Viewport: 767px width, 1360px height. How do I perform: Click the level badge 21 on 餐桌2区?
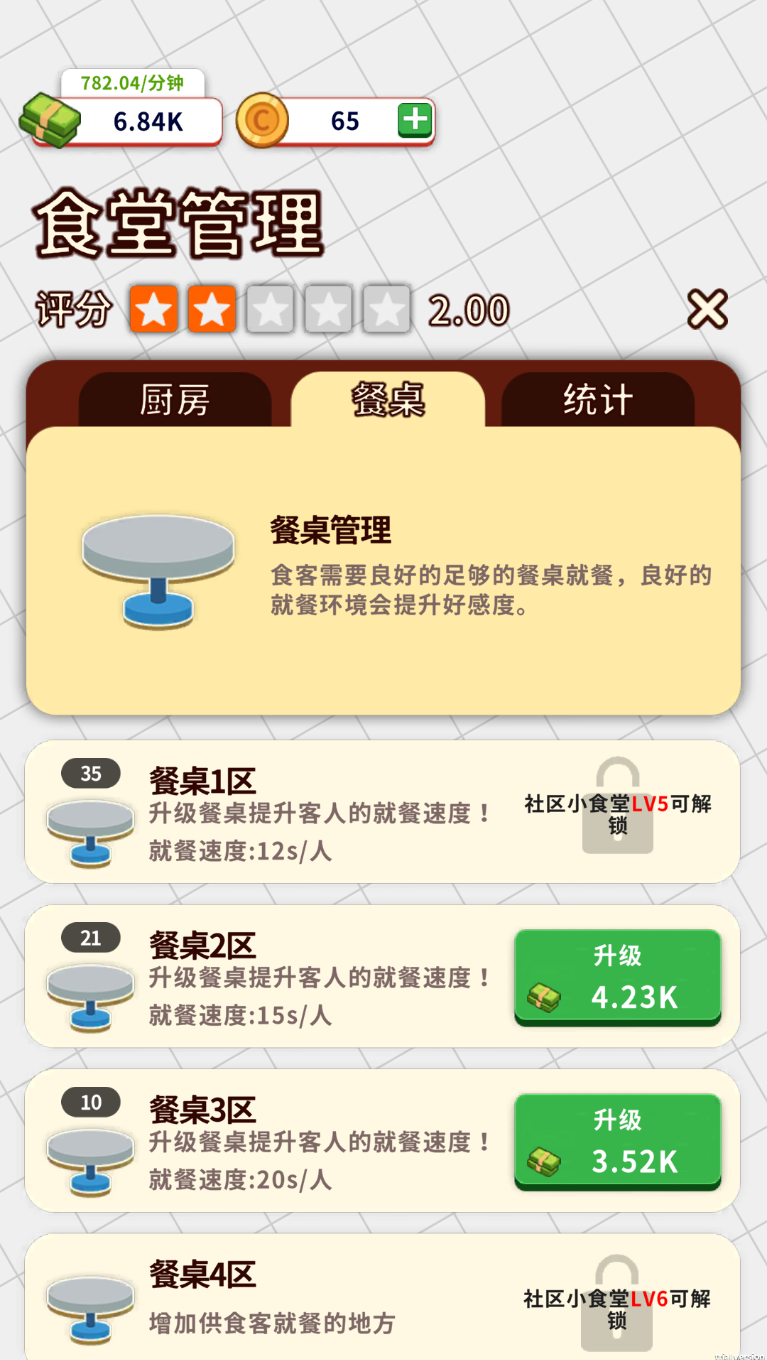pyautogui.click(x=90, y=938)
